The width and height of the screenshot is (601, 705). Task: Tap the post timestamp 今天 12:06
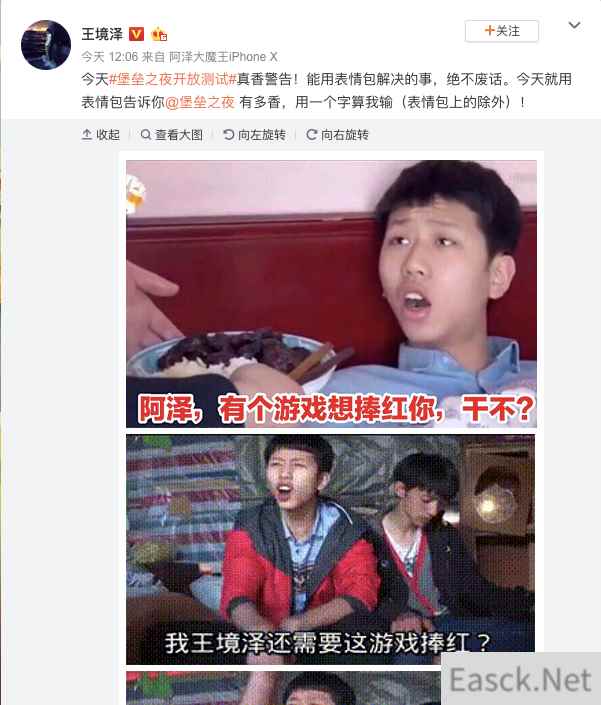(109, 57)
